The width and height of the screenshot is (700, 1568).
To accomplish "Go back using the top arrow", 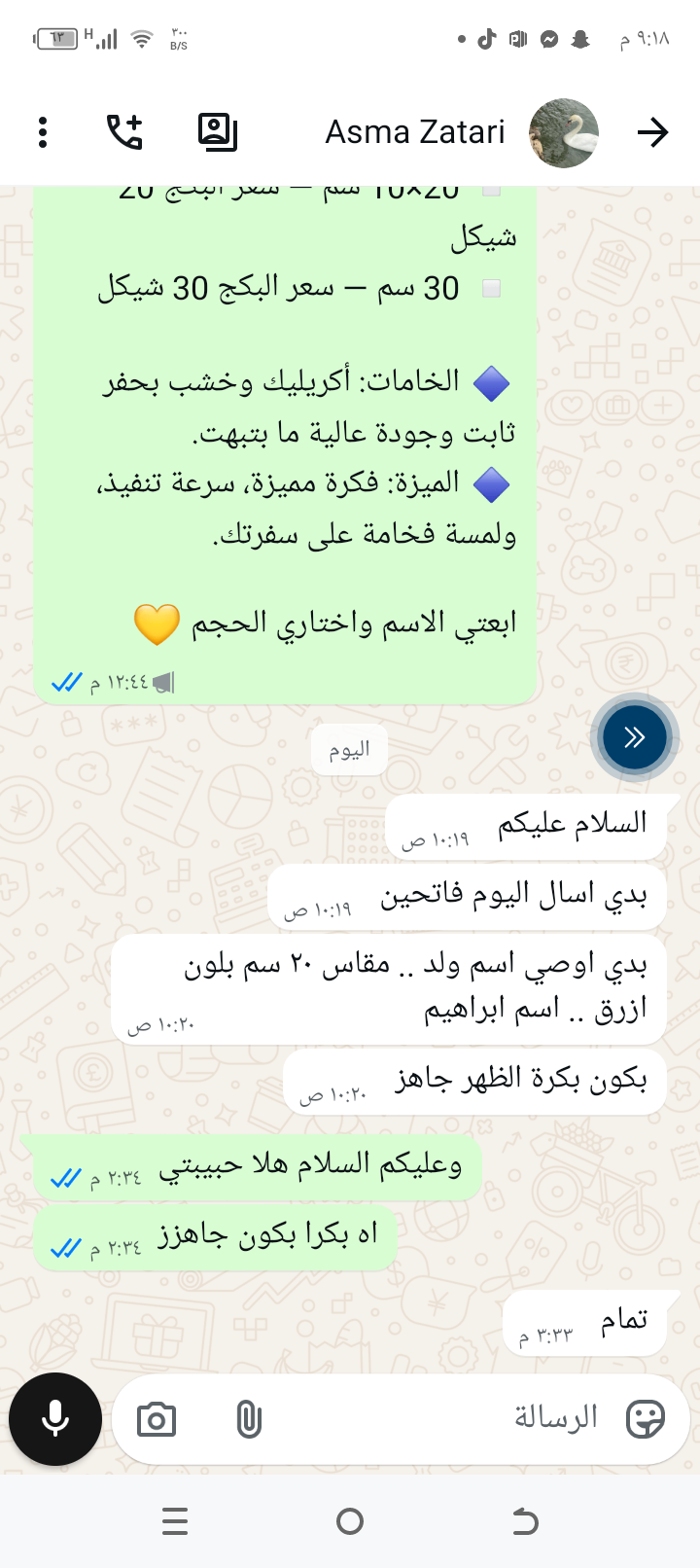I will pyautogui.click(x=653, y=132).
